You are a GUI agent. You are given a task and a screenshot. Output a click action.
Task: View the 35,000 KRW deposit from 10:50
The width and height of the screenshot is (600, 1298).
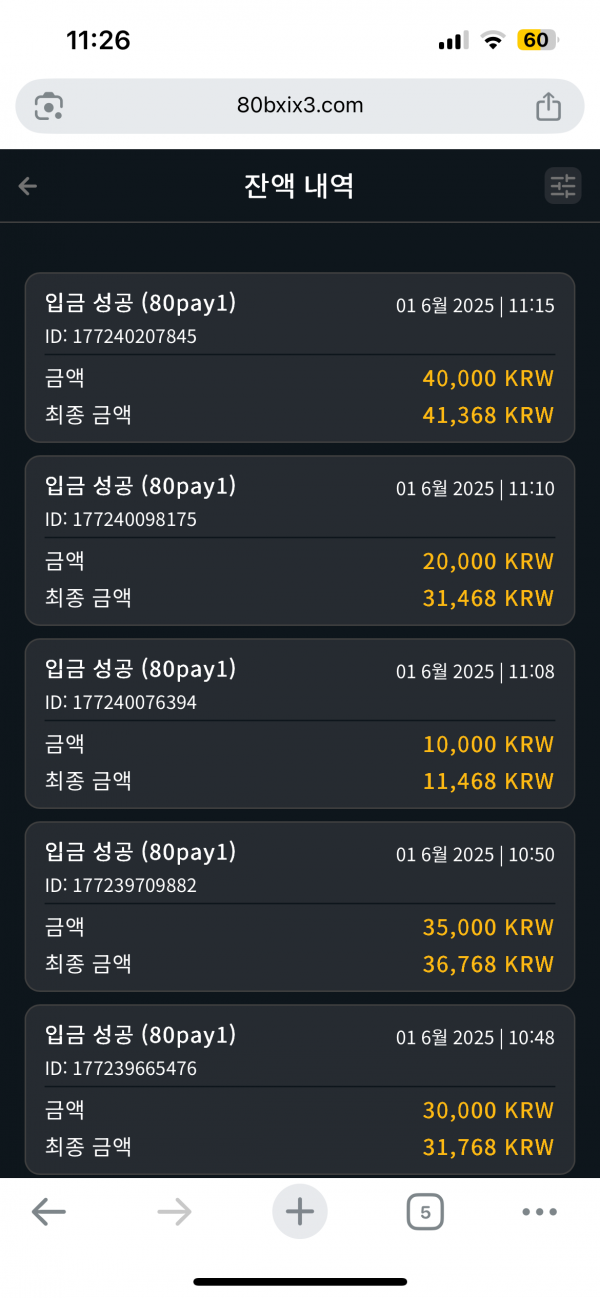point(300,907)
